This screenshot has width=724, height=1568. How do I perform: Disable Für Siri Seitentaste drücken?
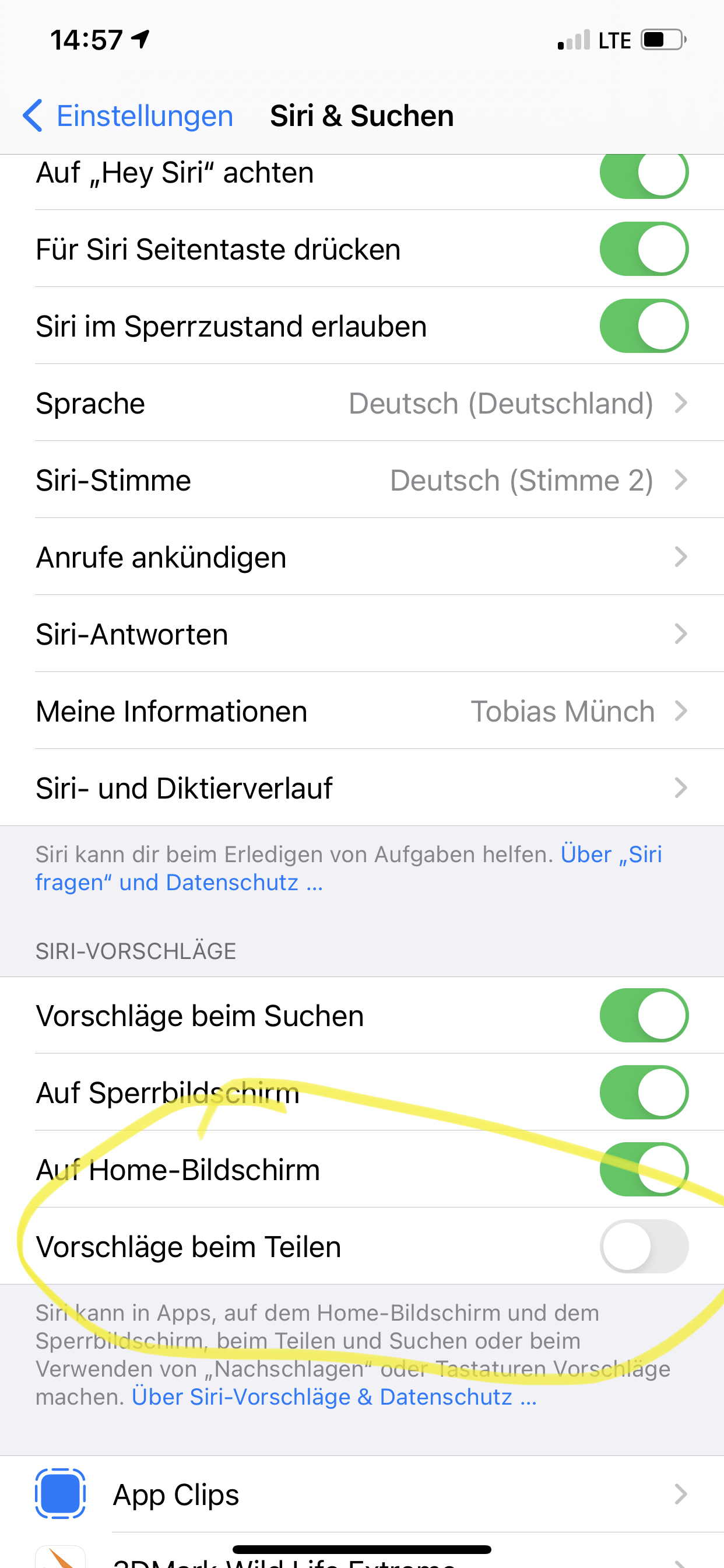644,249
